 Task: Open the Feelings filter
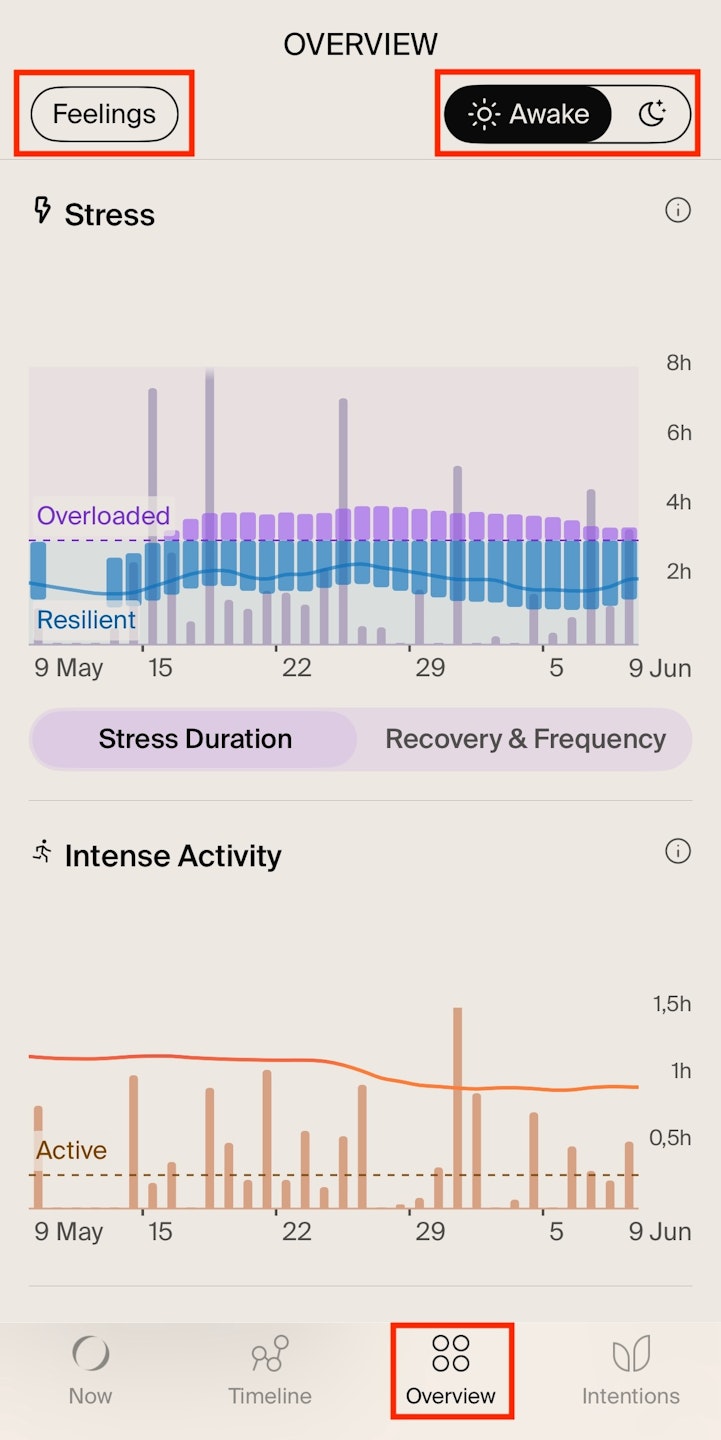104,114
